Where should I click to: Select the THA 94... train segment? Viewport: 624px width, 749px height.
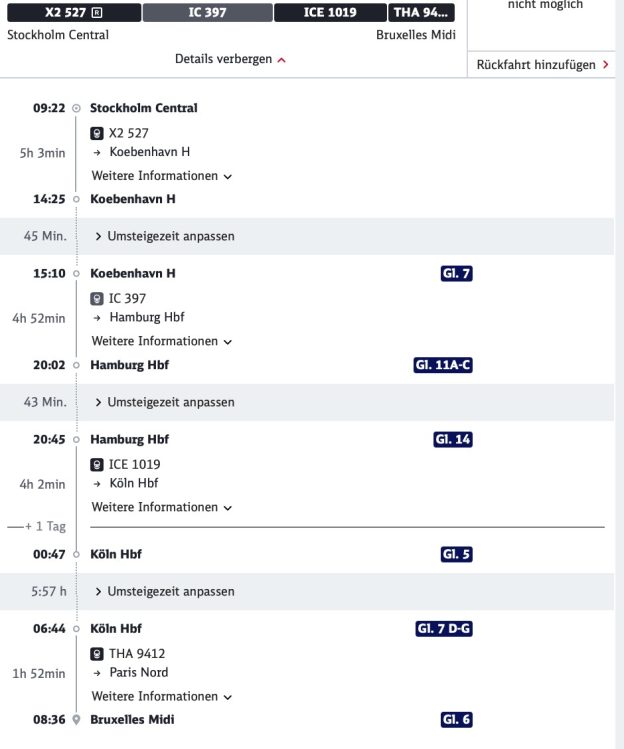pyautogui.click(x=421, y=12)
